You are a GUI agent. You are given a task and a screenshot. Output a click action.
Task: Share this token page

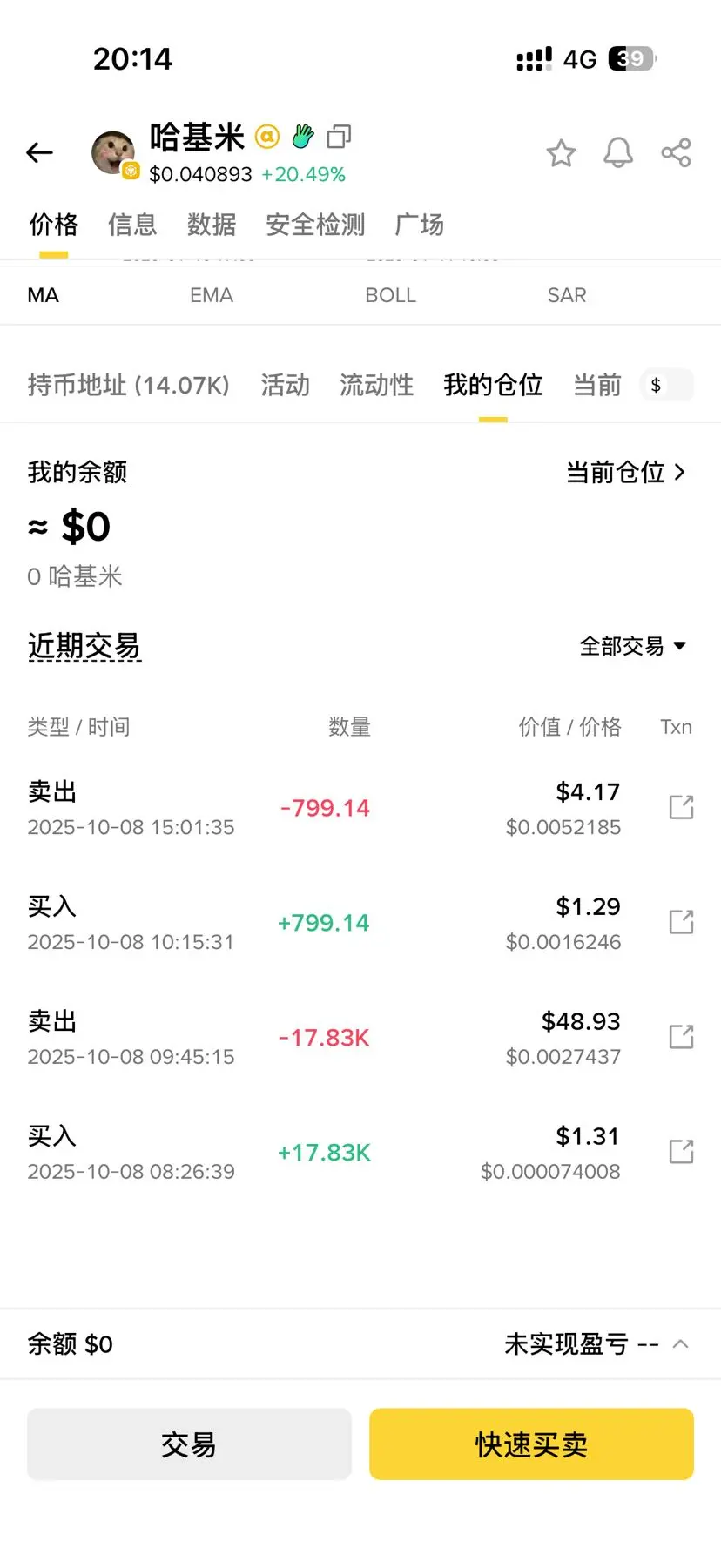(676, 153)
